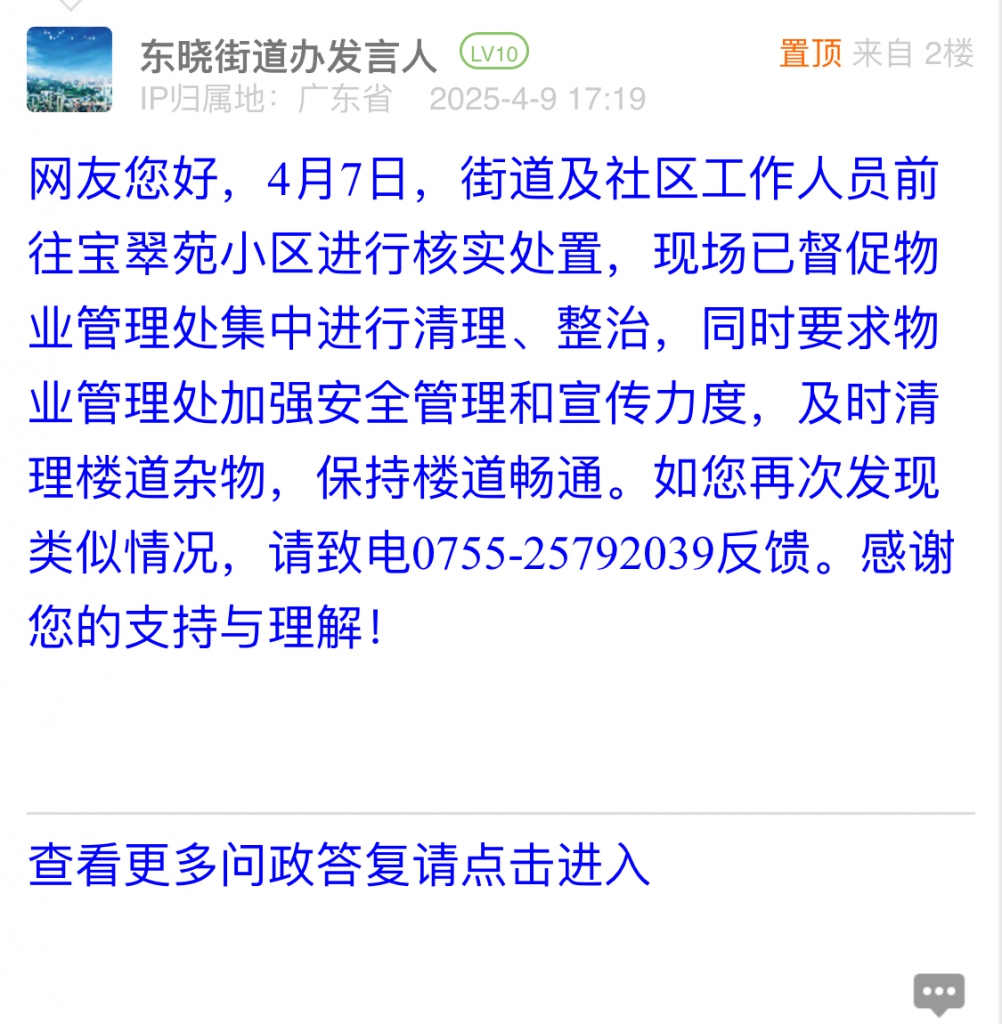The image size is (1002, 1024).
Task: Open the reply comment bubble icon
Action: click(938, 991)
